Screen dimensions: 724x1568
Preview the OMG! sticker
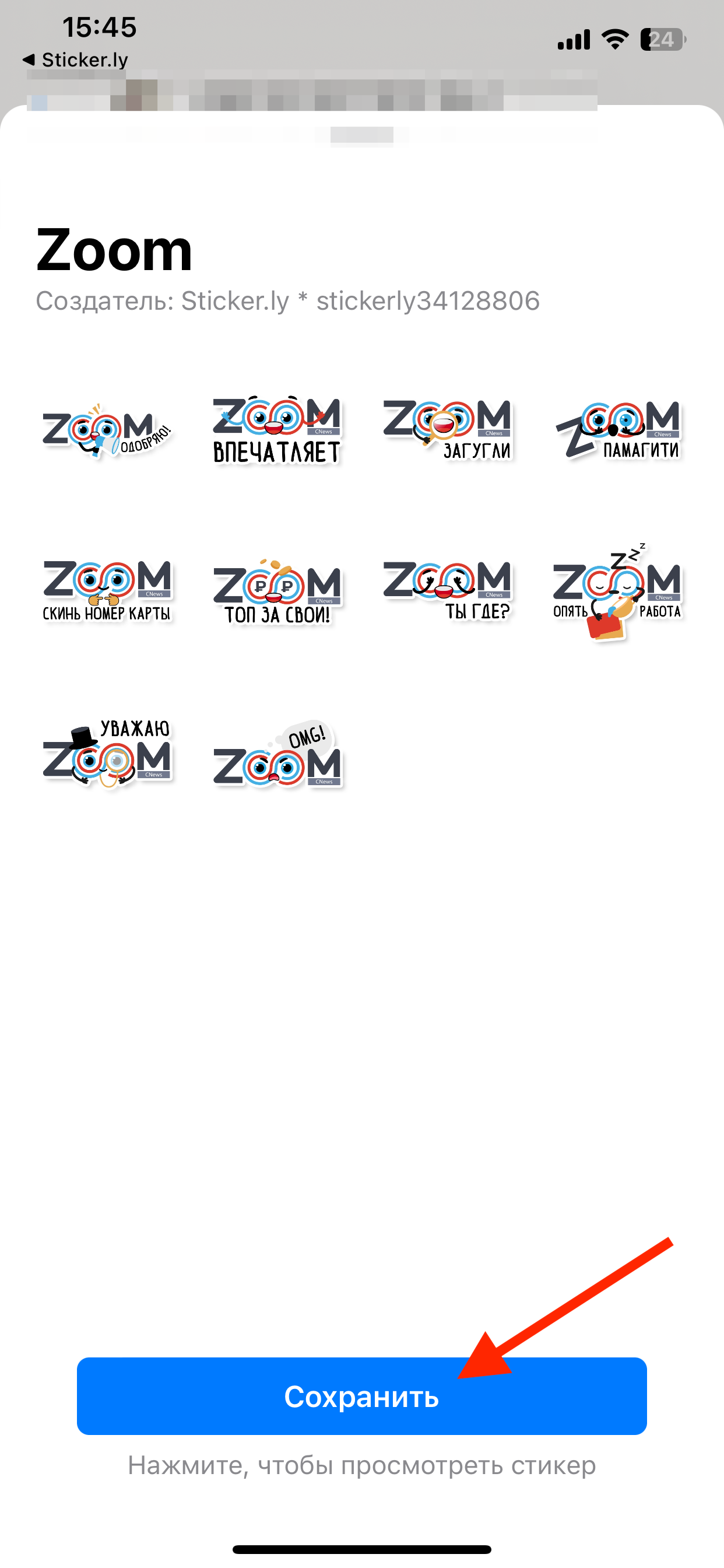(277, 756)
